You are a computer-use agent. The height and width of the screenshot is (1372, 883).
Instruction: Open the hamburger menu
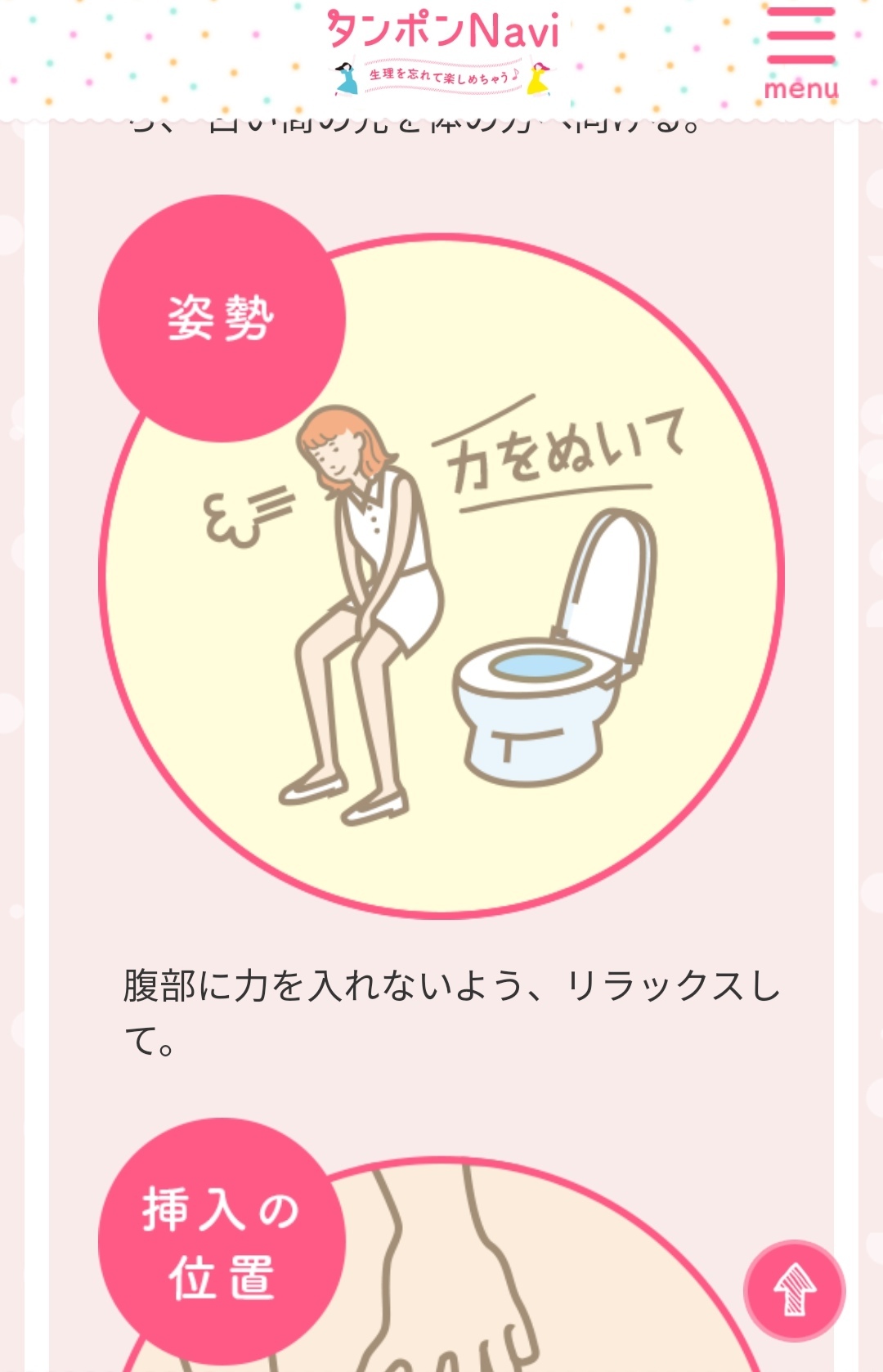click(800, 52)
